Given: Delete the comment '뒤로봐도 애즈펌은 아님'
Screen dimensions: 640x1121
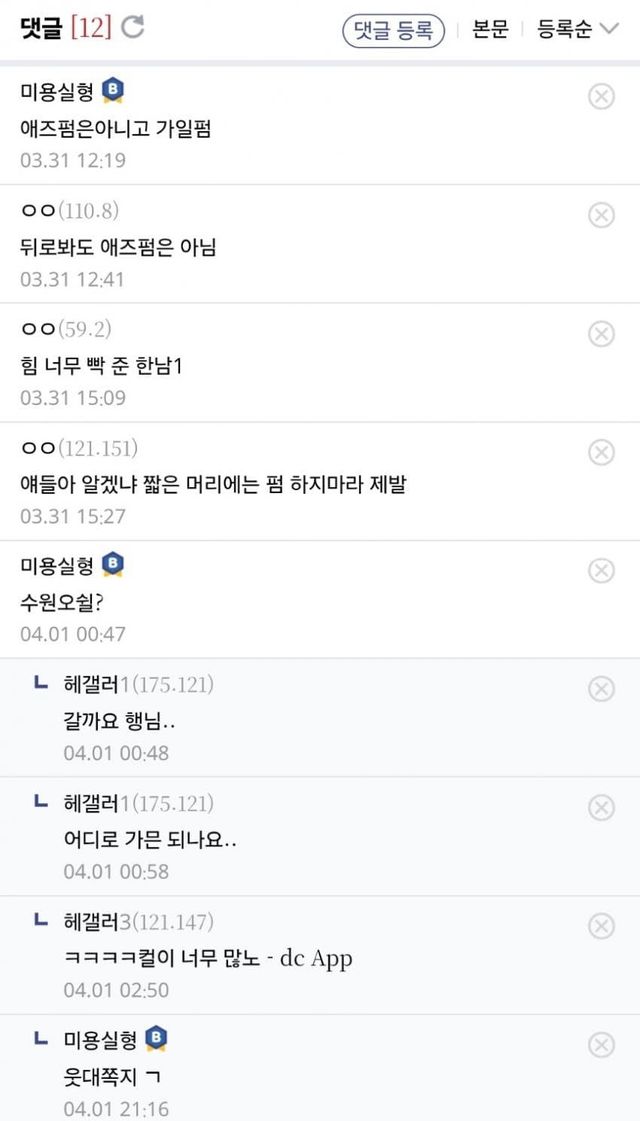Looking at the screenshot, I should click(x=601, y=215).
